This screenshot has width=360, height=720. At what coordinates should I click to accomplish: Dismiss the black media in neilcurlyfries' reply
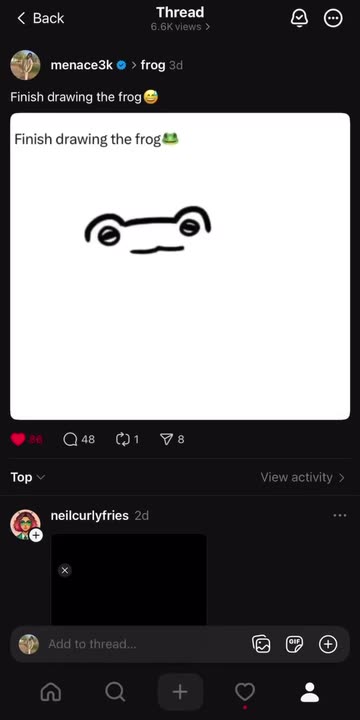click(65, 570)
